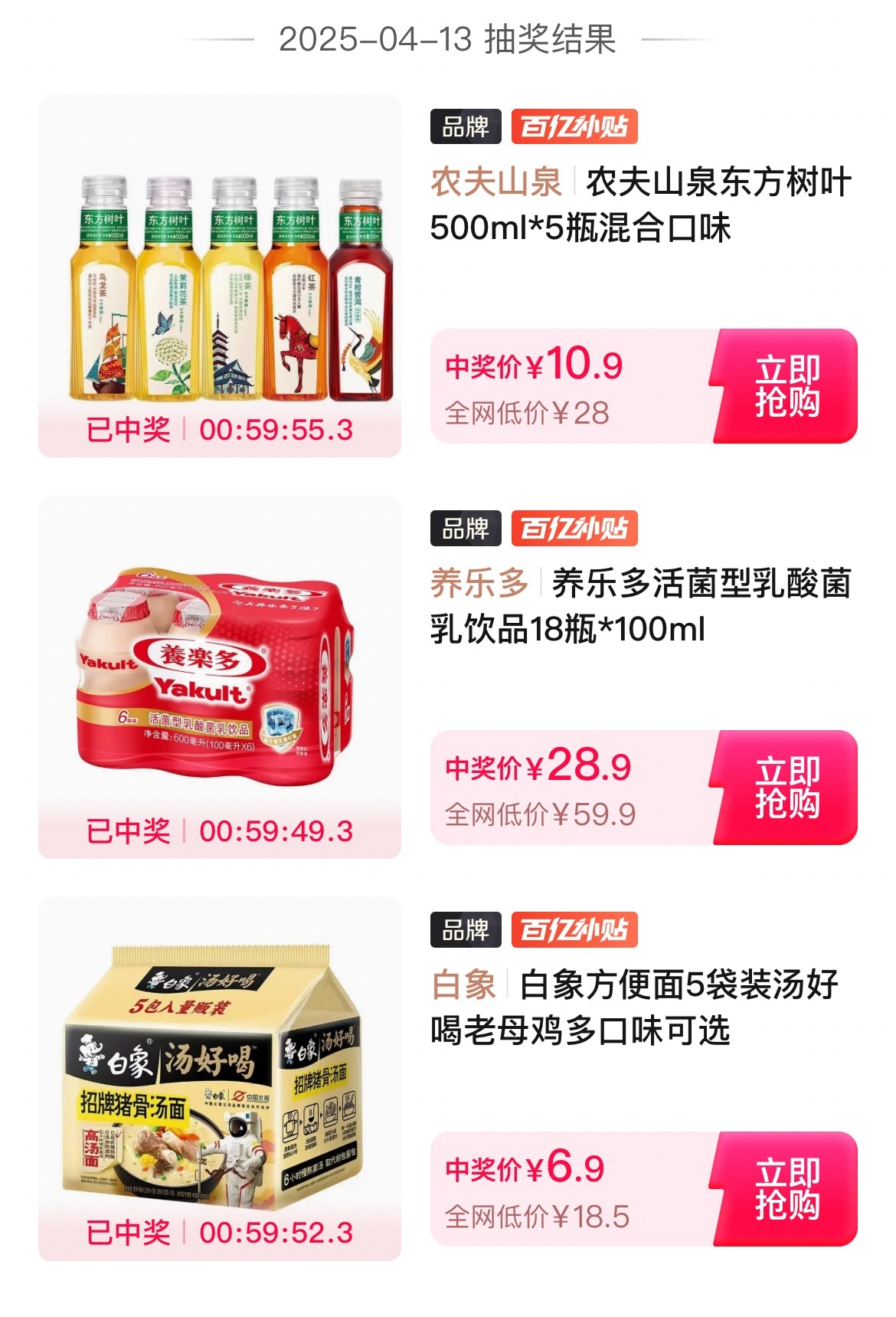Open the 白象汤好喝 noodles product image
The image size is (896, 1317).
pos(220,1065)
